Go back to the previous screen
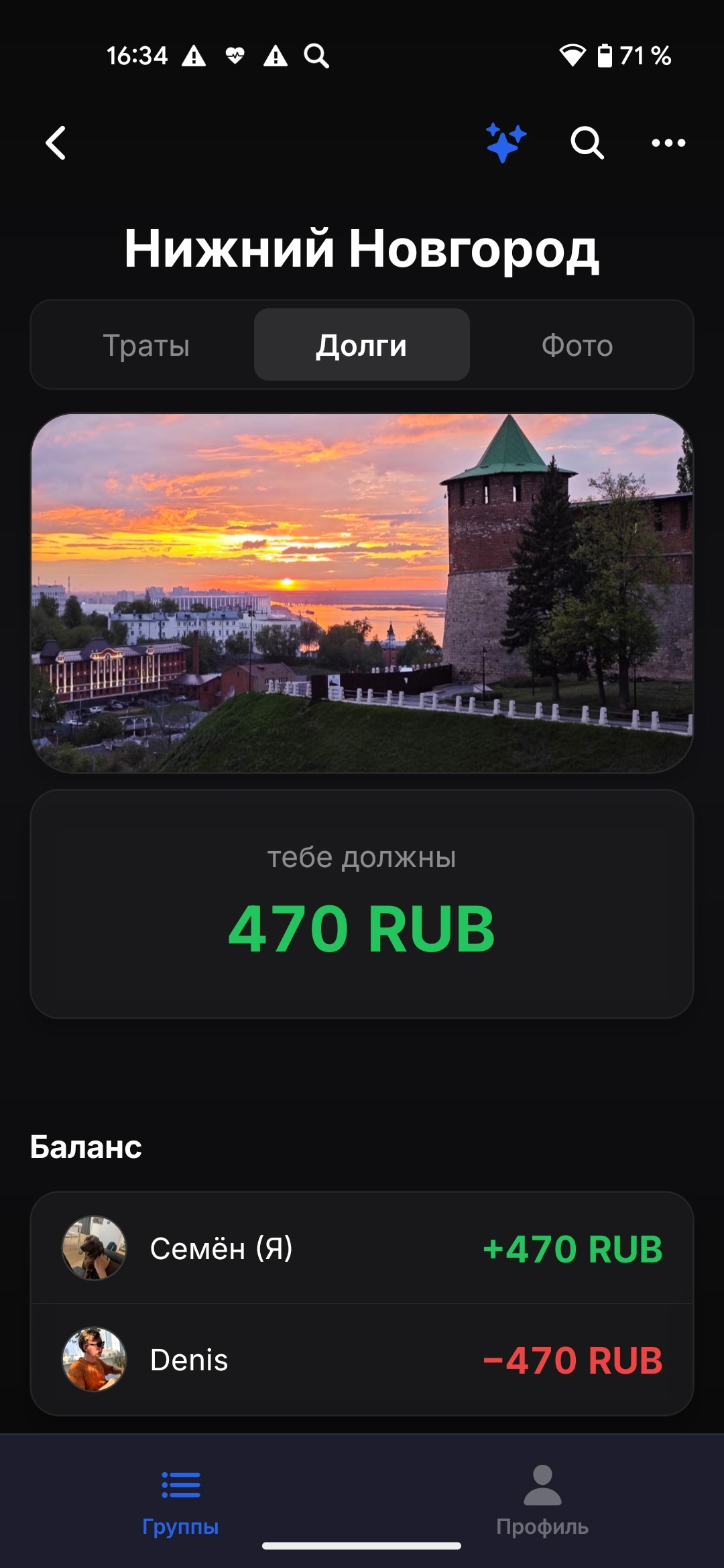Image resolution: width=724 pixels, height=1568 pixels. [56, 143]
